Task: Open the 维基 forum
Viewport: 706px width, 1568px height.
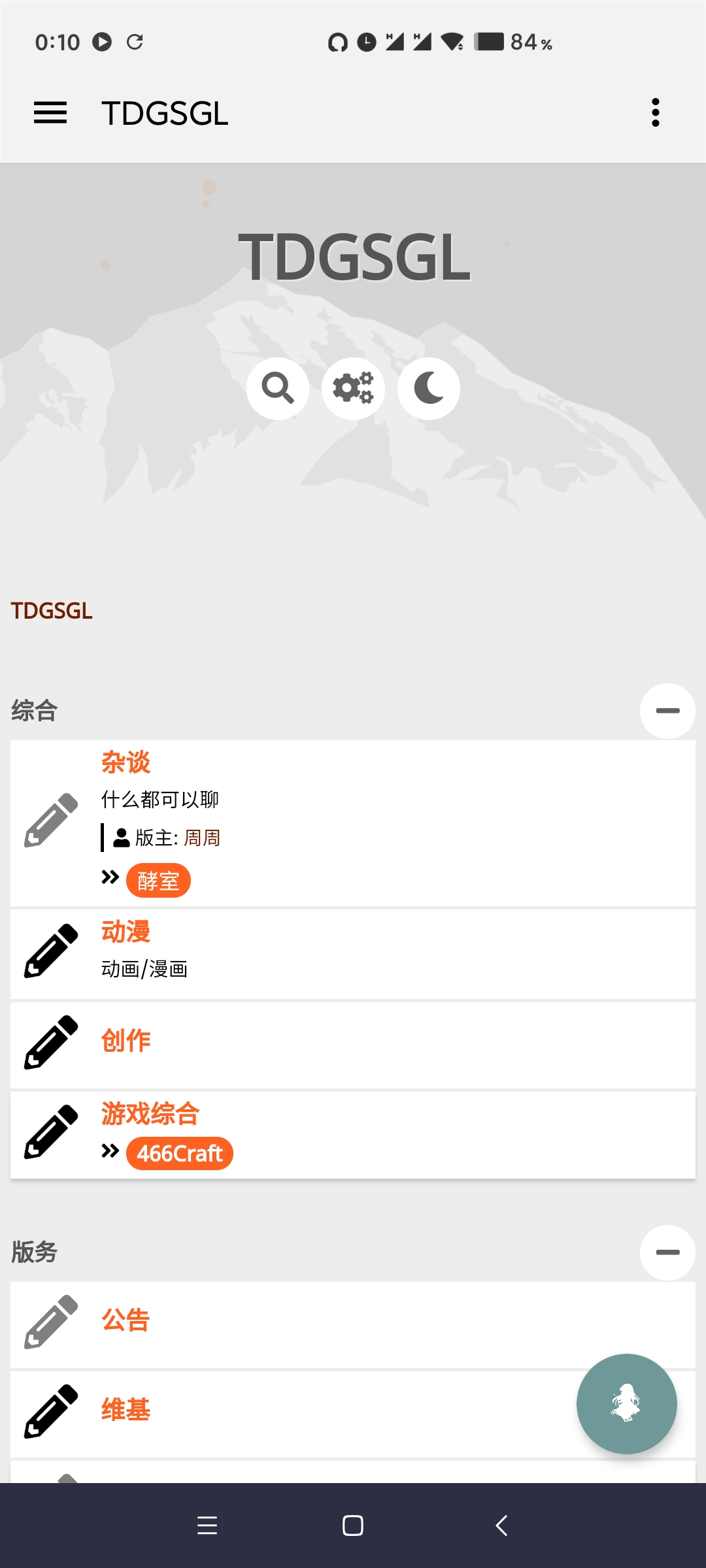Action: (x=126, y=1410)
